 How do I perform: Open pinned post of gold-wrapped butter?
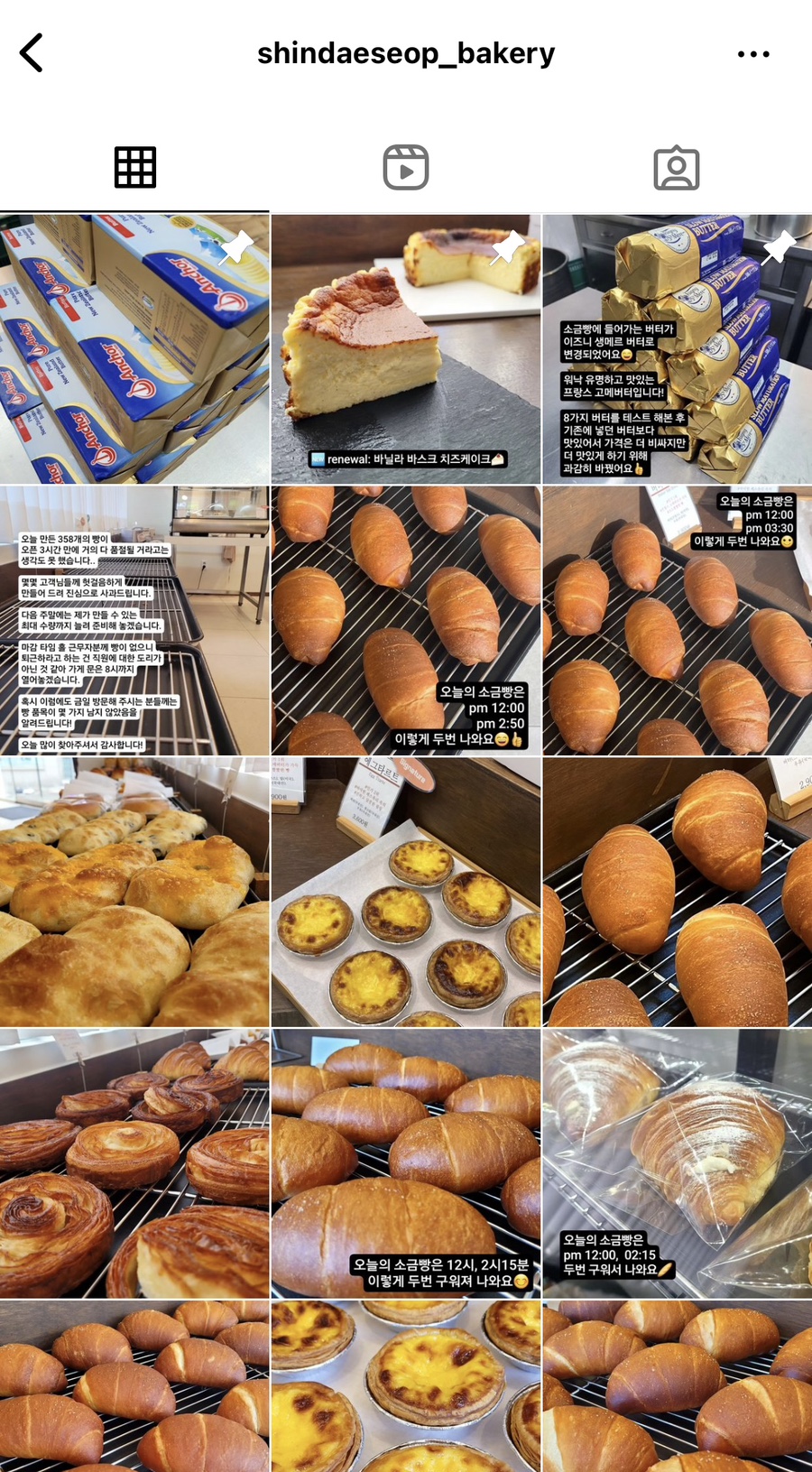click(x=677, y=349)
